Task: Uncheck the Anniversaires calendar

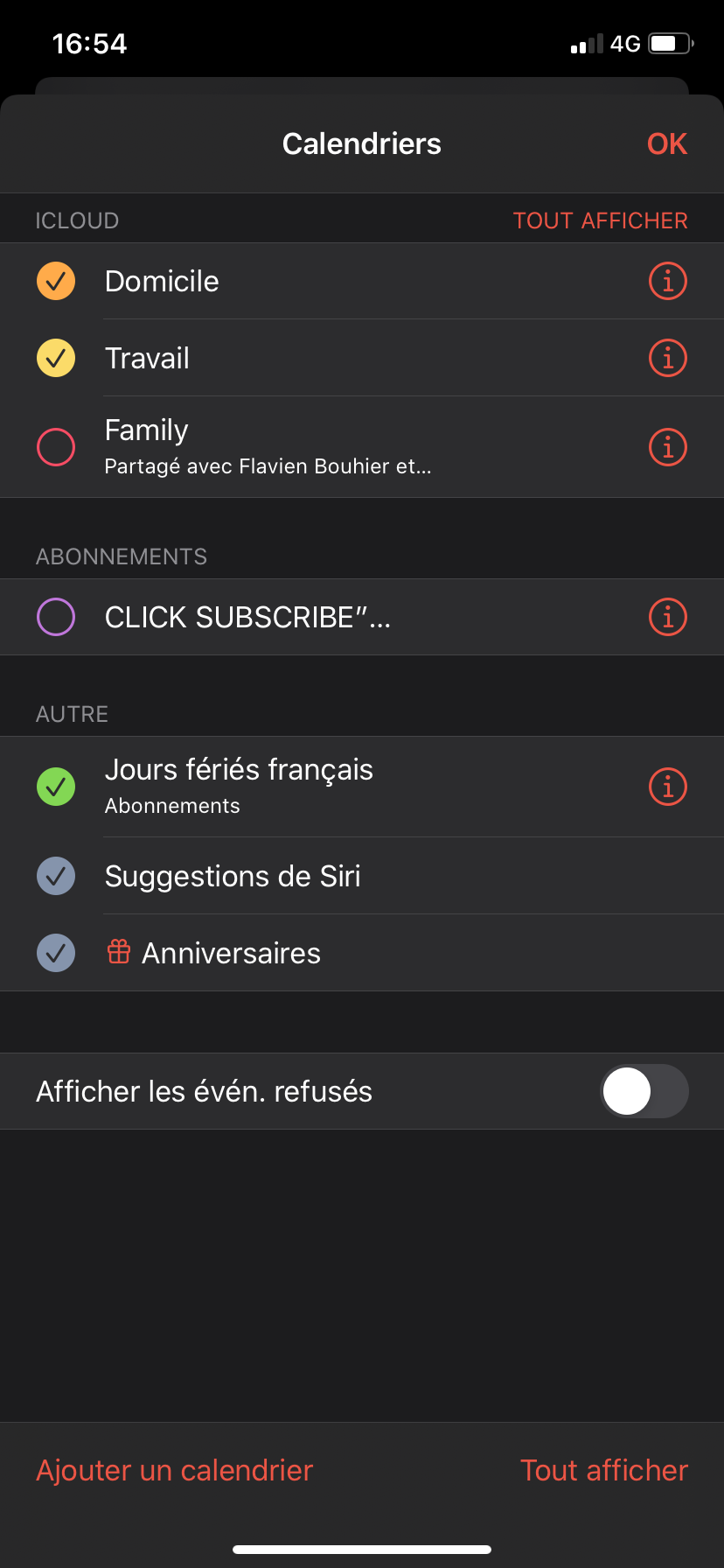Action: pyautogui.click(x=56, y=953)
